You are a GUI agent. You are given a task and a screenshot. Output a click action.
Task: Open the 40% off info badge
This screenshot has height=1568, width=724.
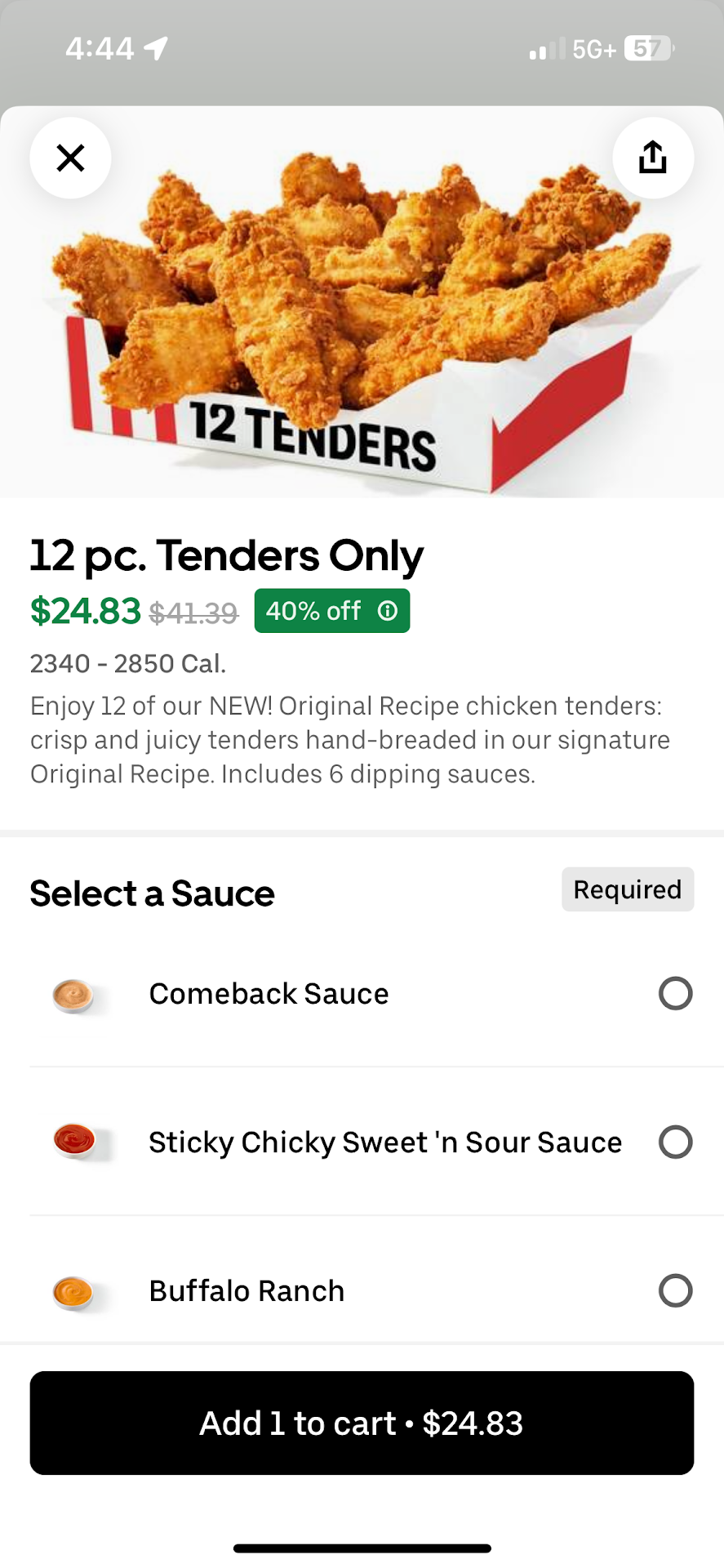(x=332, y=611)
